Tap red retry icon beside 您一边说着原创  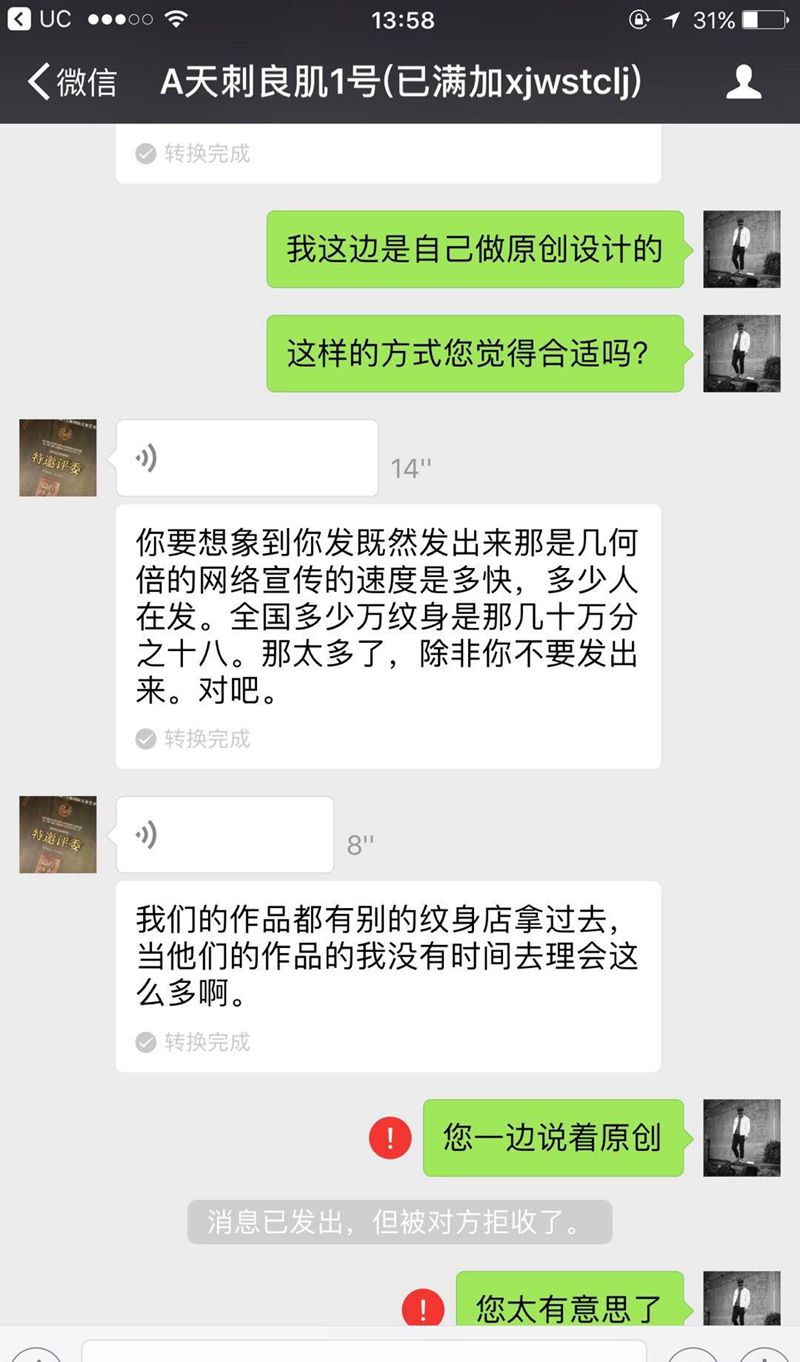point(390,1137)
